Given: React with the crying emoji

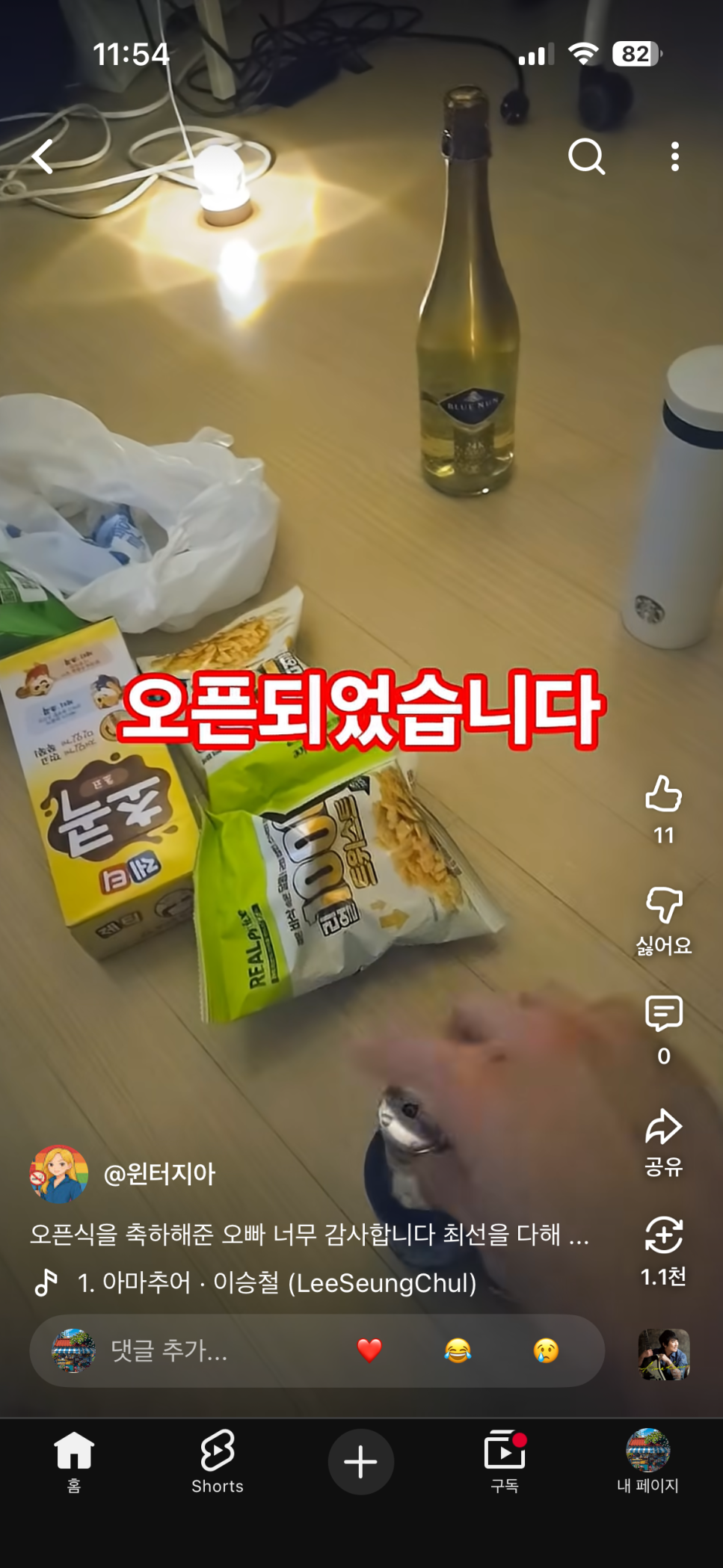Looking at the screenshot, I should click(x=546, y=1350).
